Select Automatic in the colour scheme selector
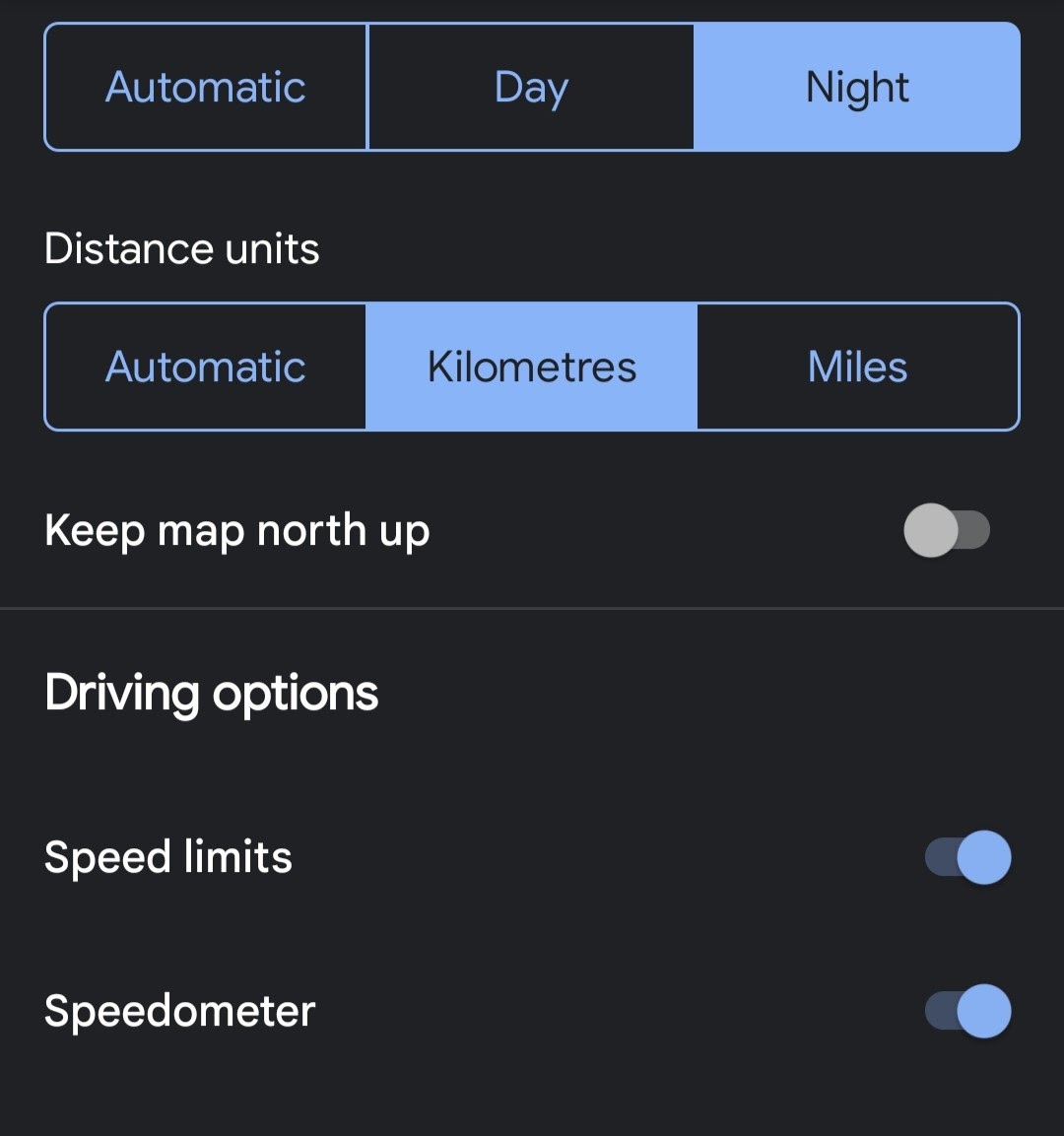The image size is (1064, 1136). pyautogui.click(x=206, y=88)
